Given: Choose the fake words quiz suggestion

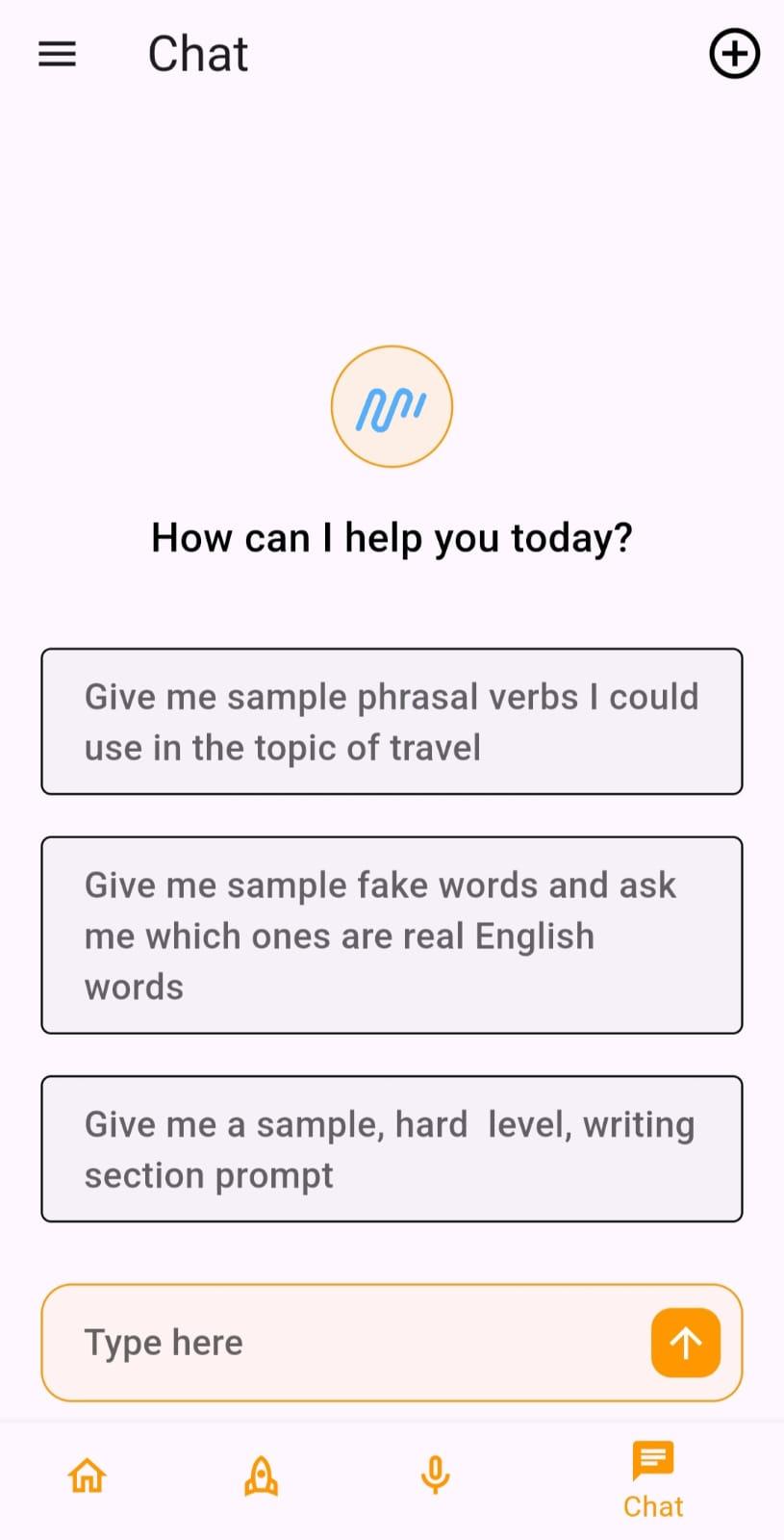Looking at the screenshot, I should click(392, 936).
